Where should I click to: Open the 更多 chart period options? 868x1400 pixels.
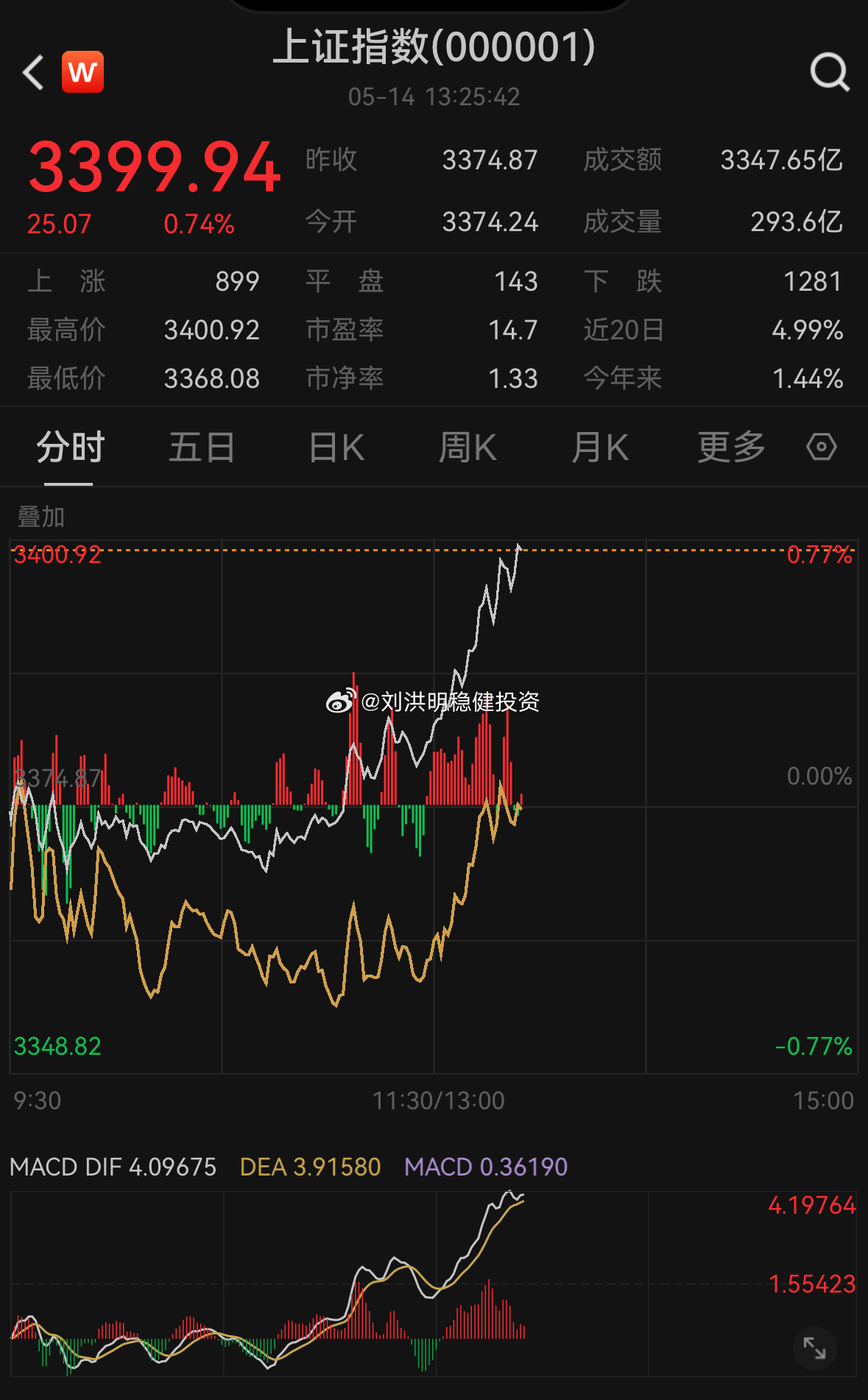(x=731, y=448)
